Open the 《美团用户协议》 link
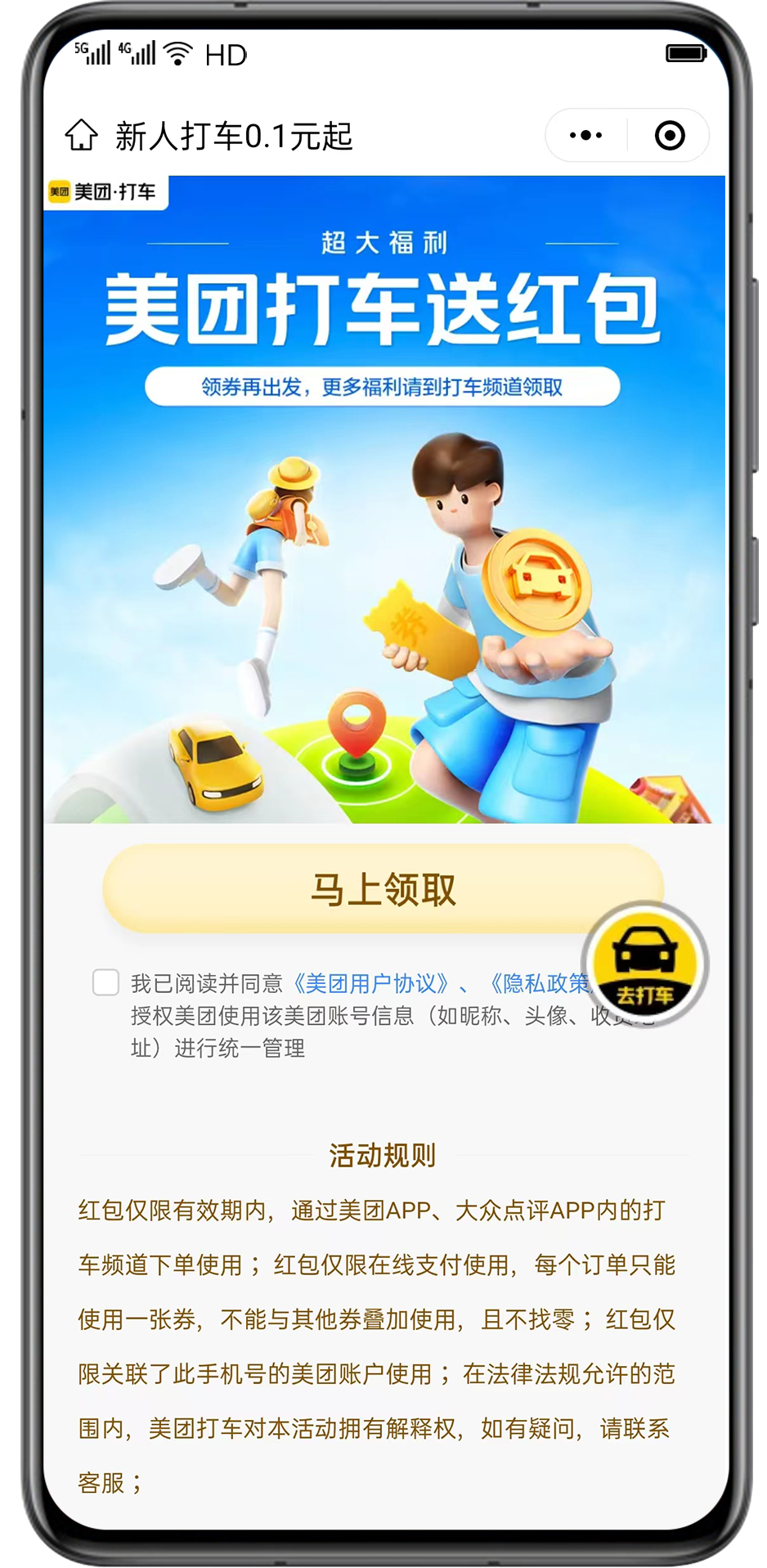Screen dimensions: 767x1568 coord(370,983)
